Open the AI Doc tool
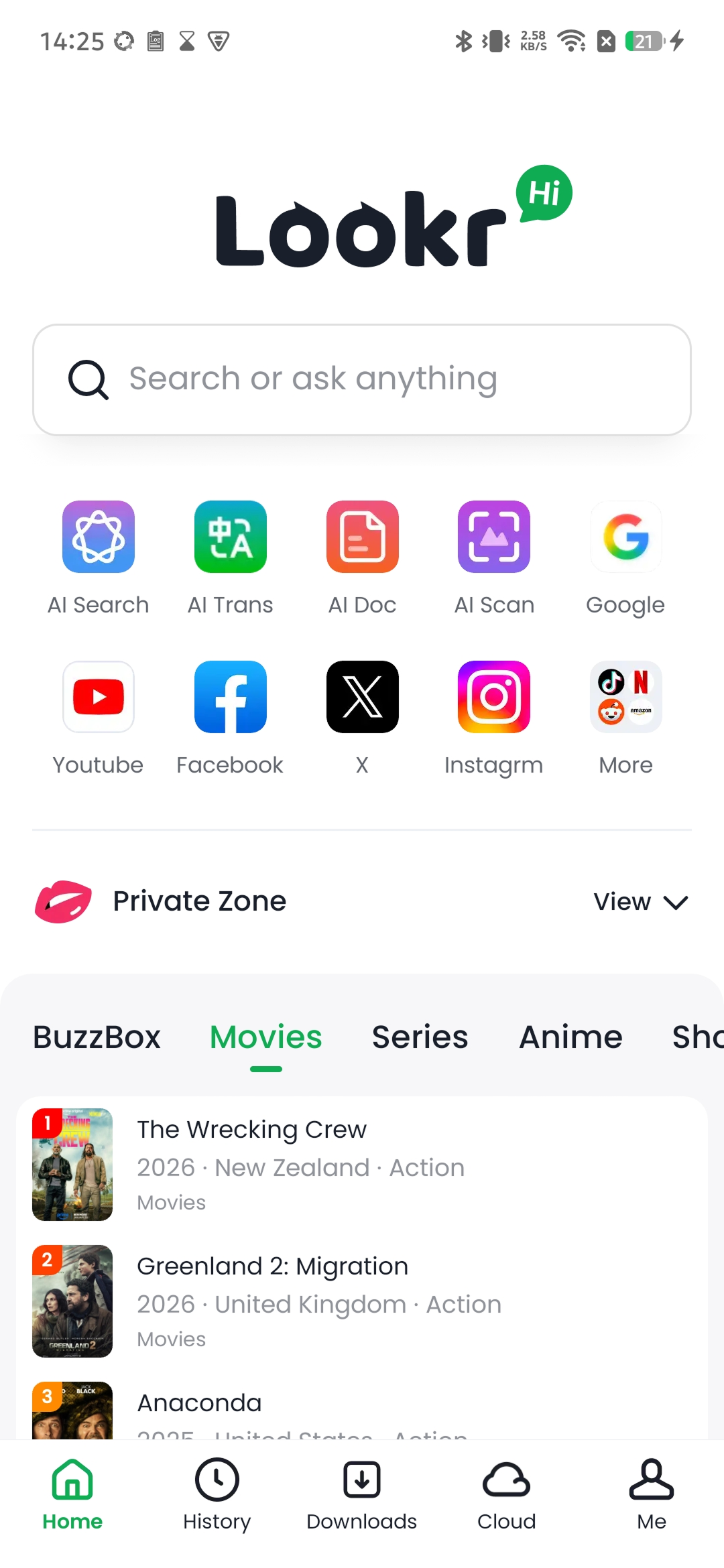The width and height of the screenshot is (724, 1568). tap(362, 537)
